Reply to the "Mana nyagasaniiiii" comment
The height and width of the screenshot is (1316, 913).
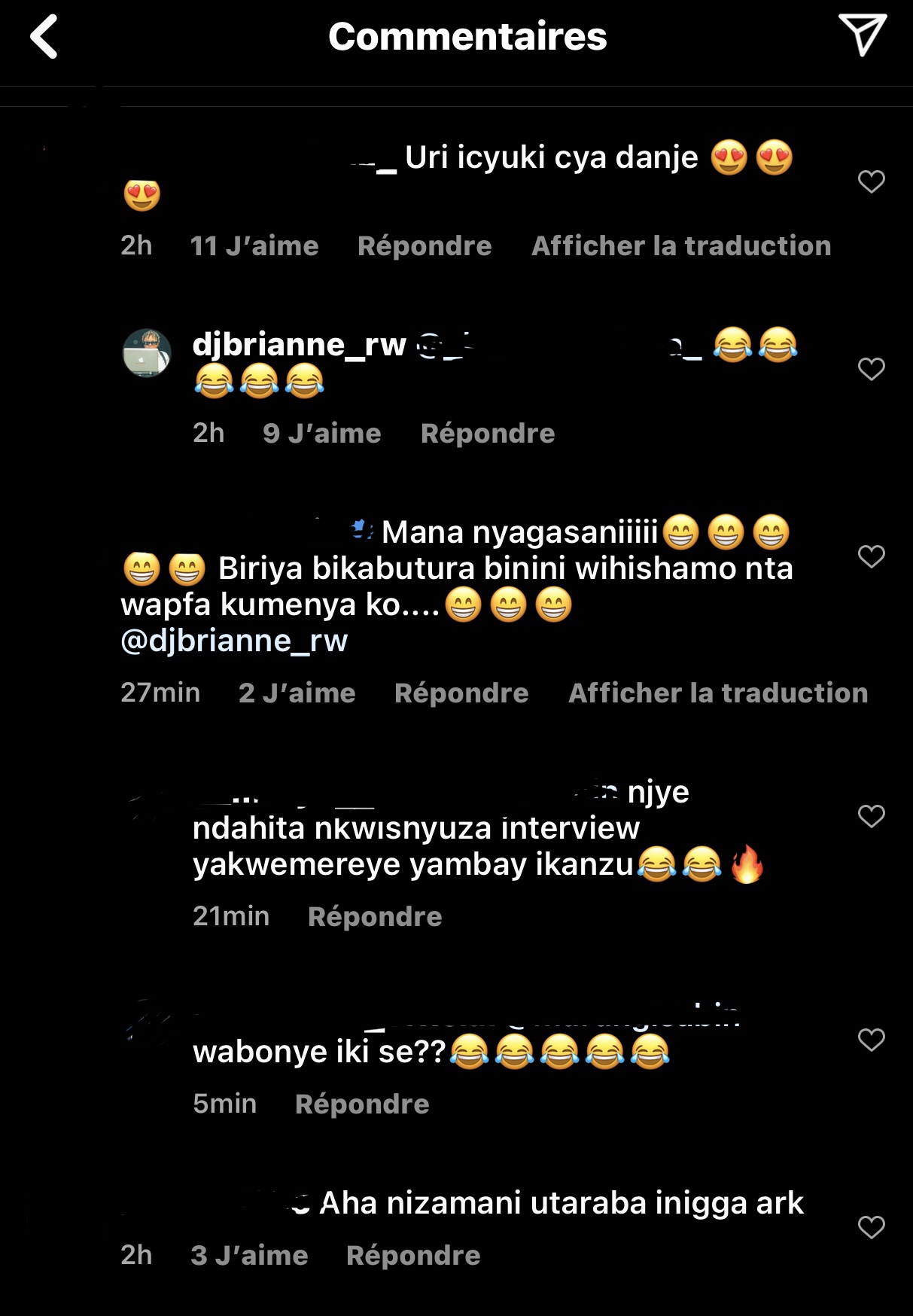pyautogui.click(x=461, y=693)
